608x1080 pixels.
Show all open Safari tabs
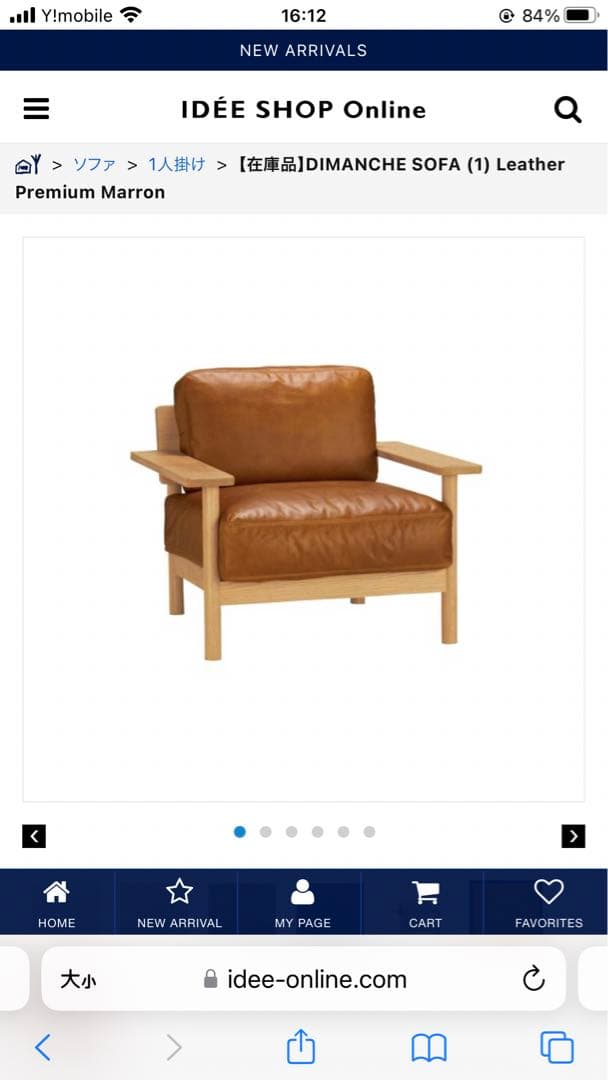pyautogui.click(x=557, y=1047)
